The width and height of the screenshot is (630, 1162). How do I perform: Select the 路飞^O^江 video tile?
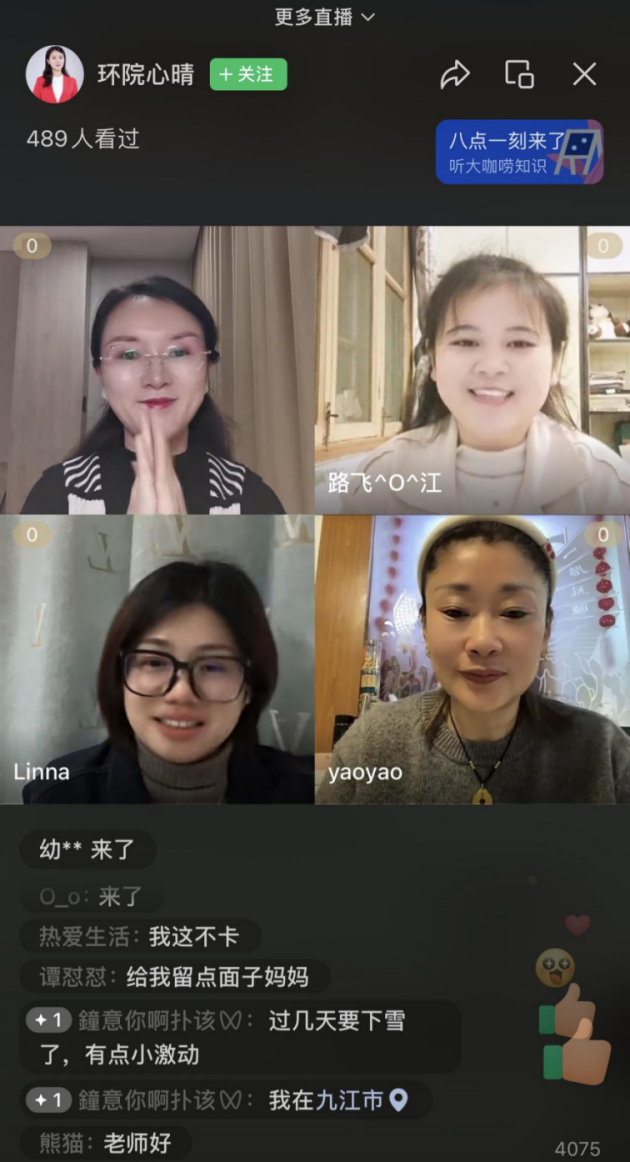[472, 370]
